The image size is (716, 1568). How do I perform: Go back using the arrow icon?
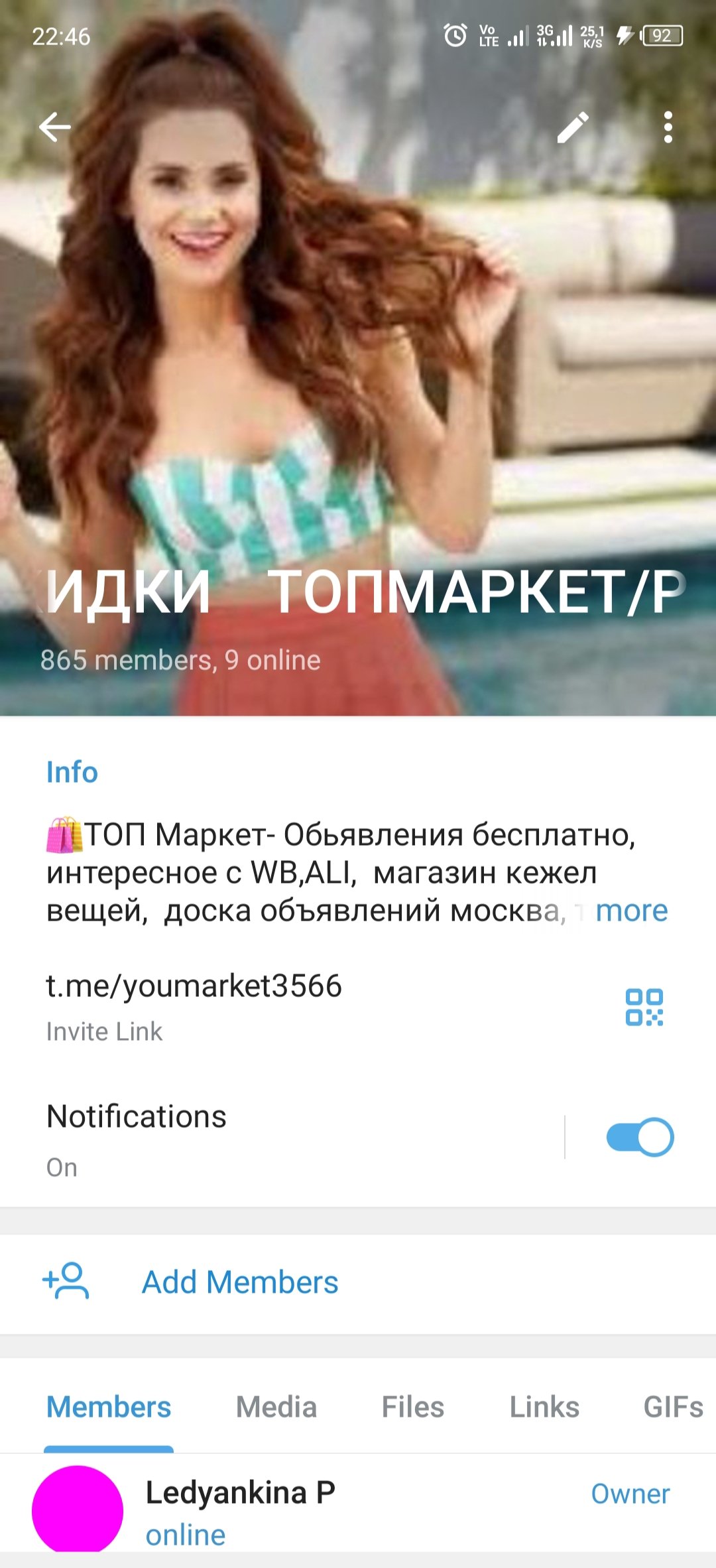click(55, 127)
